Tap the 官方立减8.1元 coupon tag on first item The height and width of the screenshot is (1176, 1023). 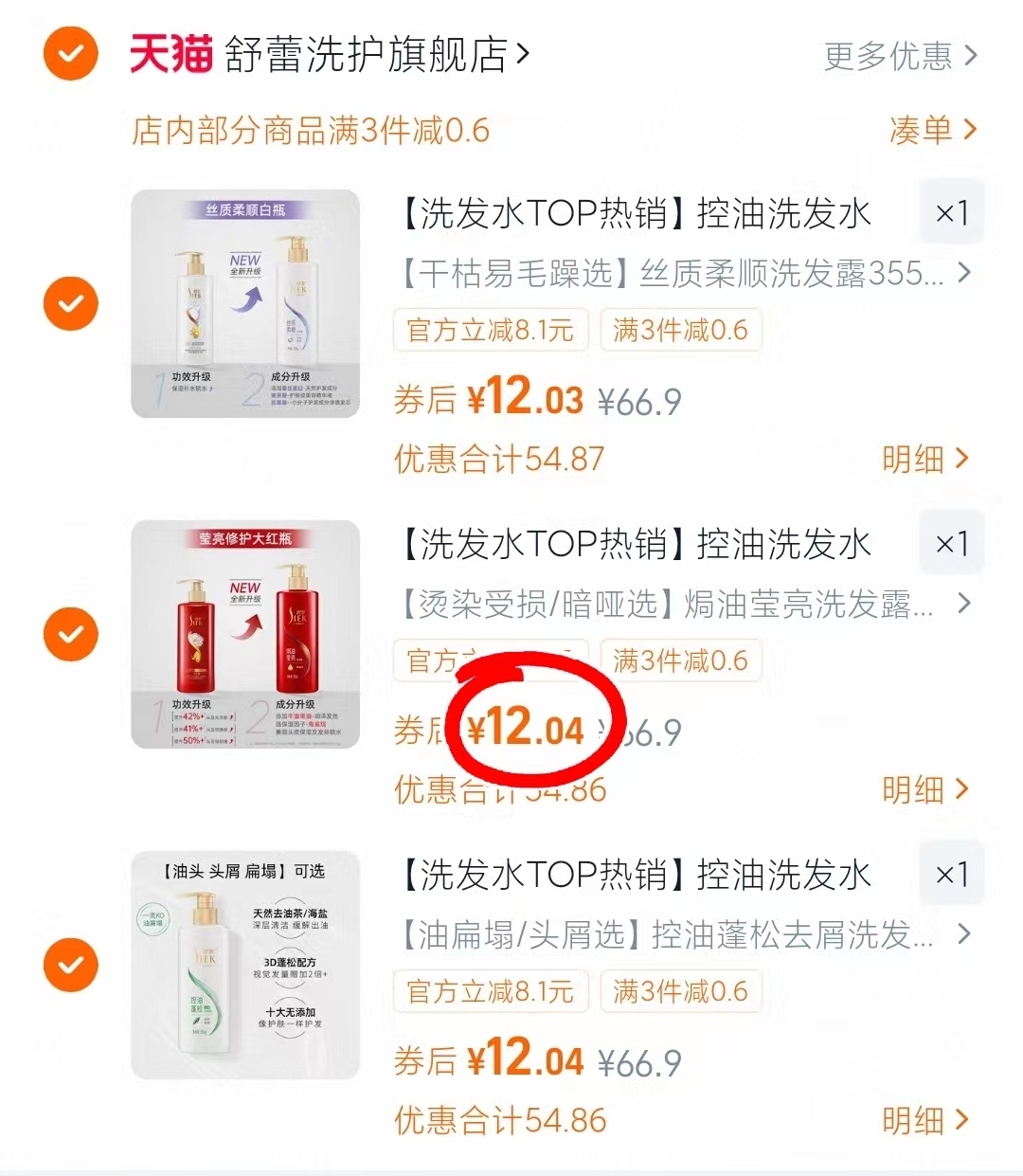pyautogui.click(x=491, y=330)
